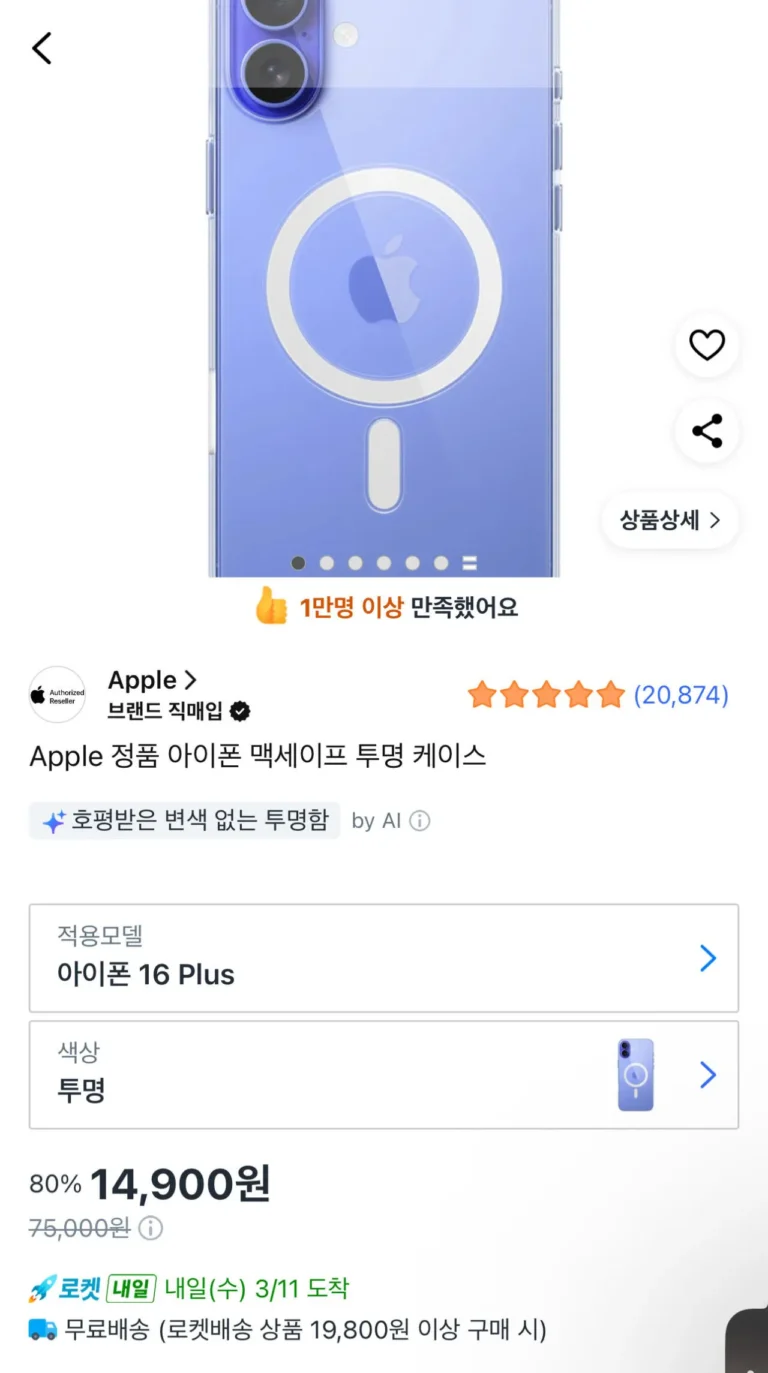
Task: Open the Apple brand store link
Action: (x=152, y=681)
